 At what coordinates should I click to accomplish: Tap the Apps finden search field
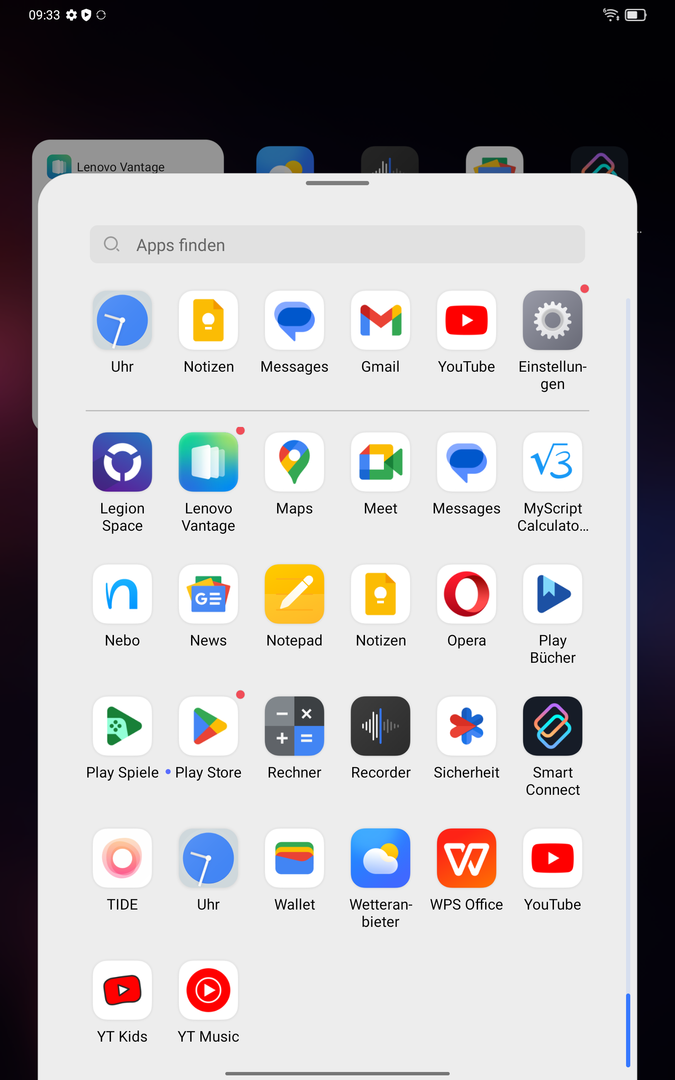pyautogui.click(x=337, y=245)
